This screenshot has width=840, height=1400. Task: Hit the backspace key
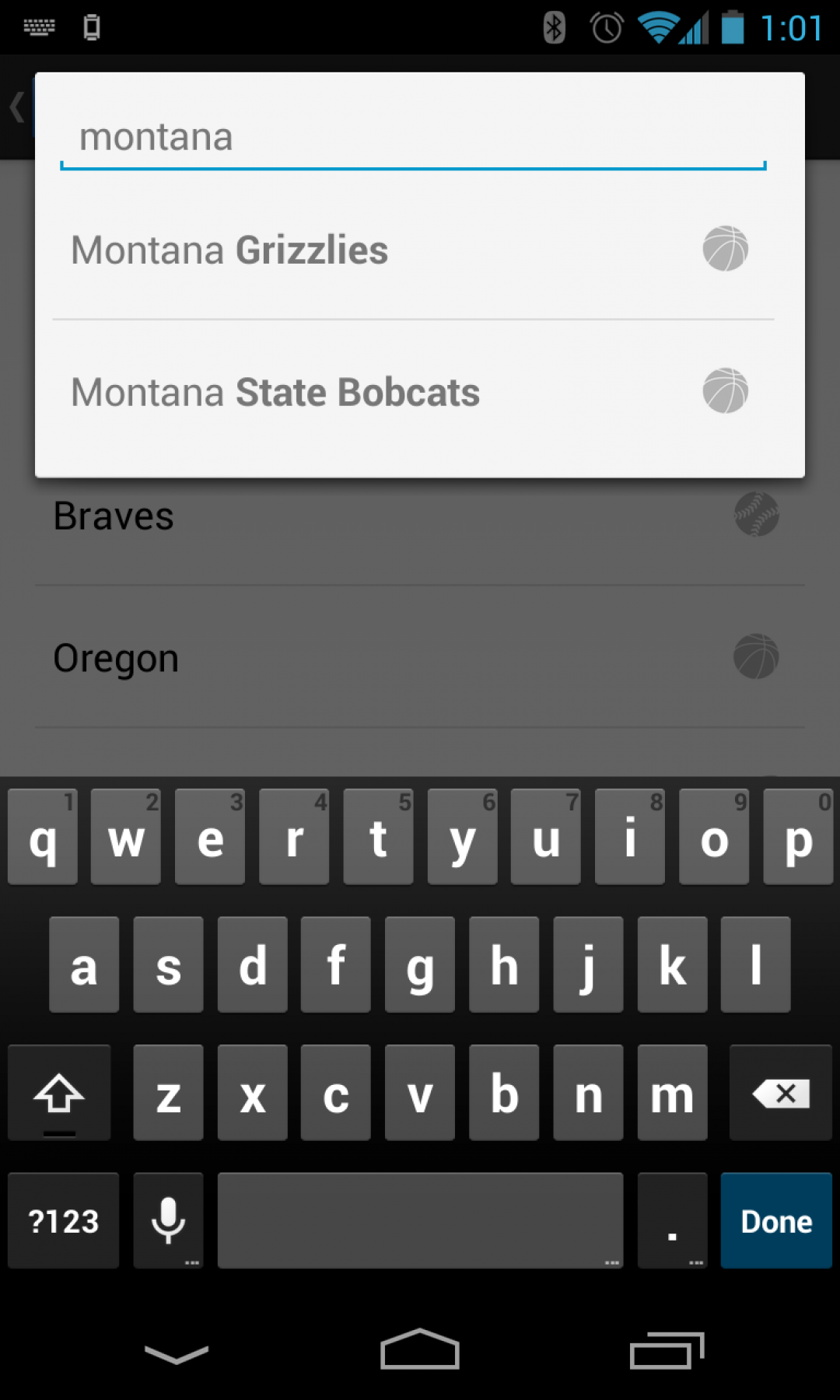tap(780, 1094)
